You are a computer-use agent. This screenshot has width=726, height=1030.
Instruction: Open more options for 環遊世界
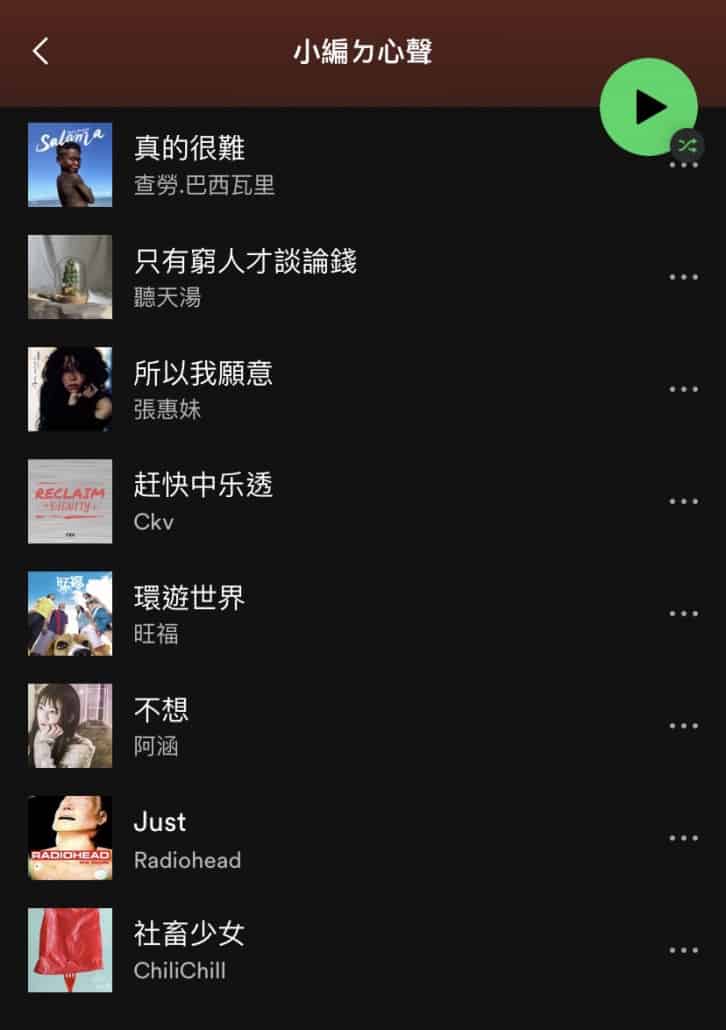(x=683, y=613)
